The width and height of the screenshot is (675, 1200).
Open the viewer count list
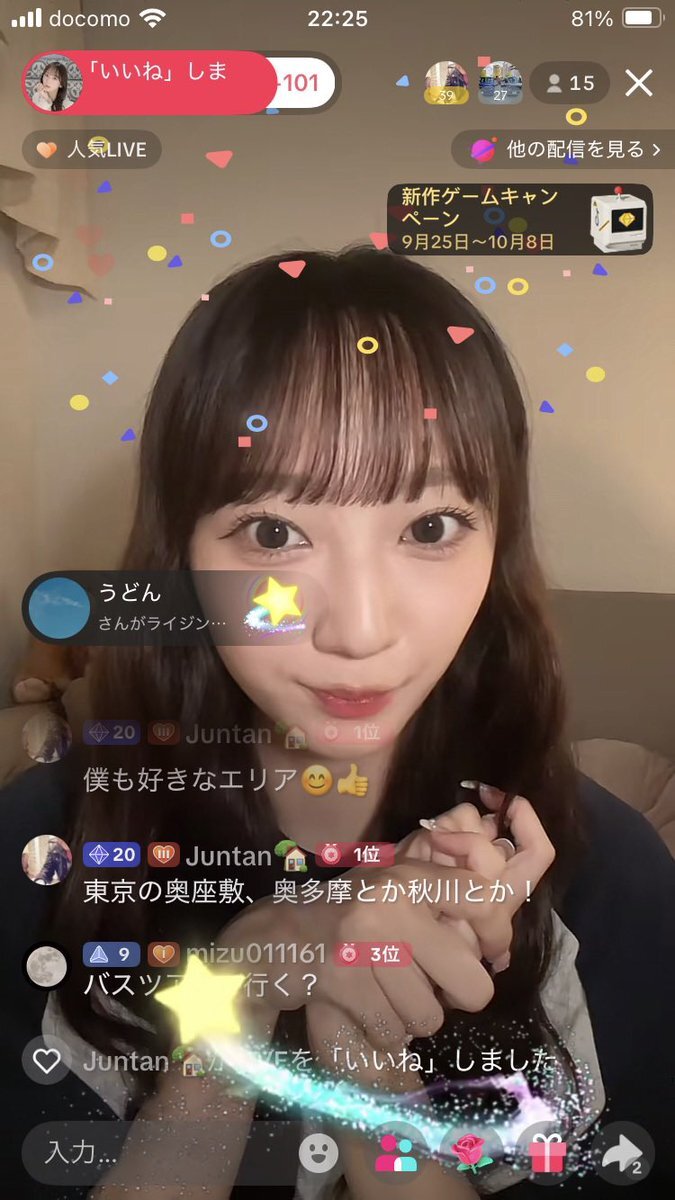click(x=570, y=83)
